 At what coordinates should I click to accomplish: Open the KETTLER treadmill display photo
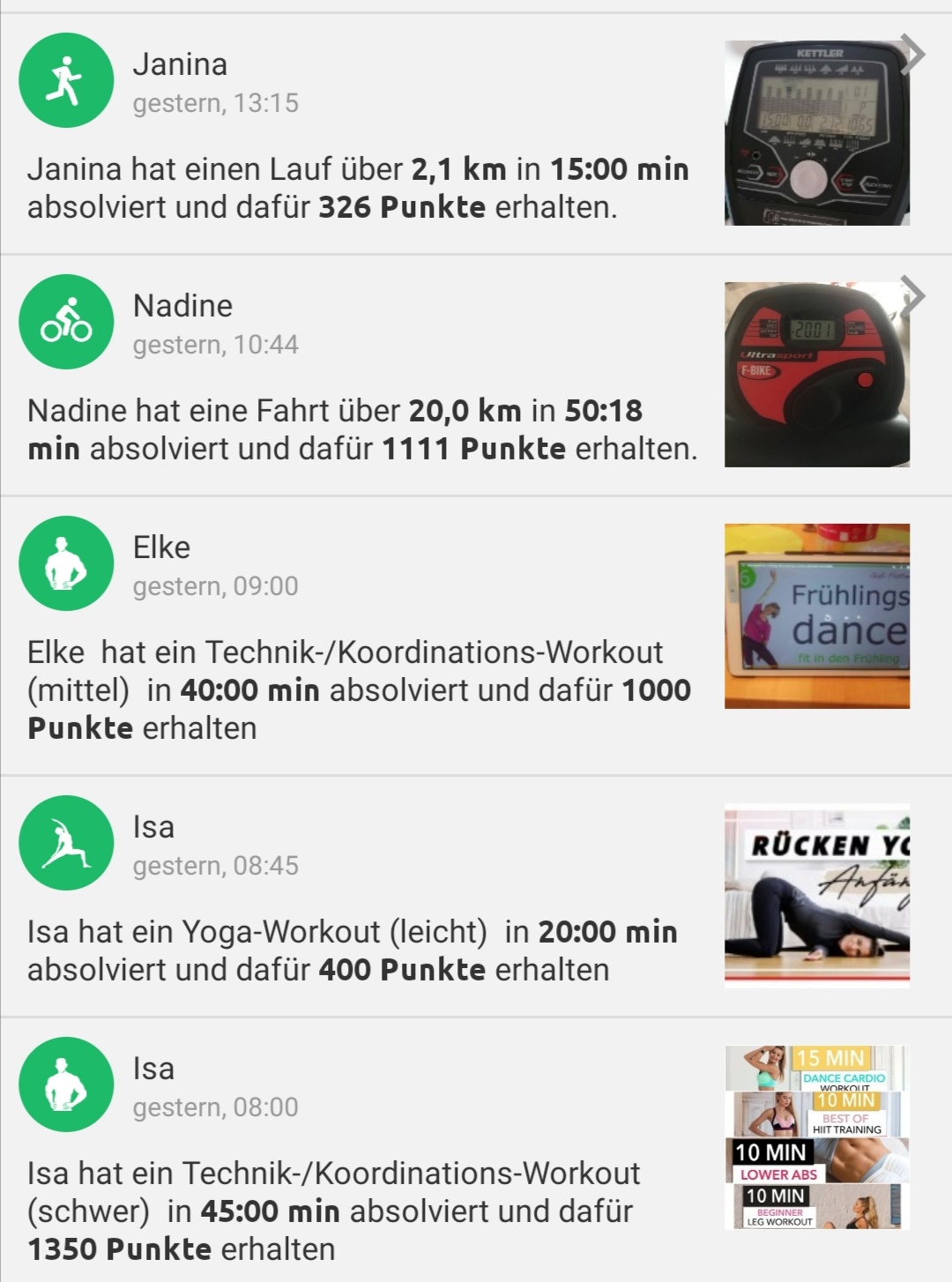815,132
